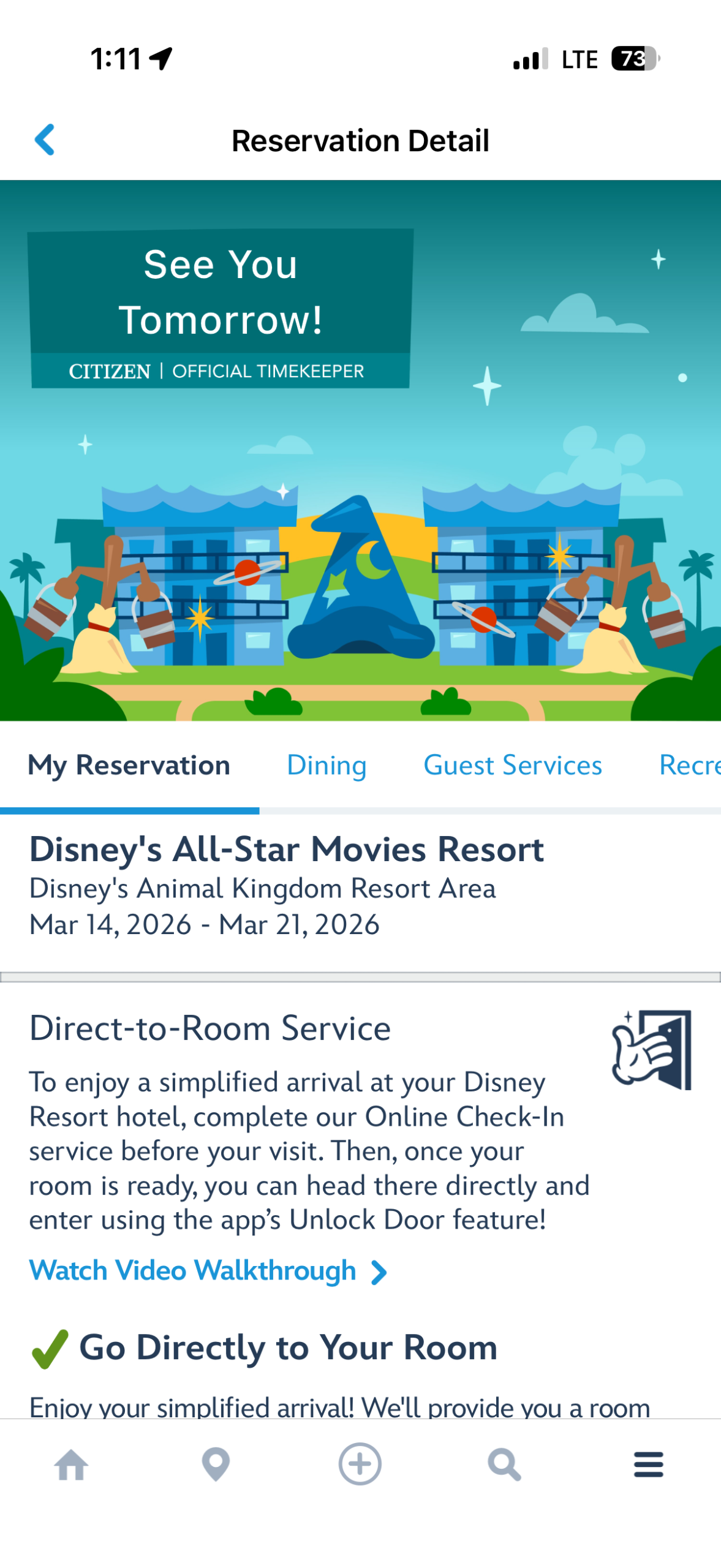Image resolution: width=721 pixels, height=1568 pixels.
Task: Open search from bottom bar
Action: coord(504,1464)
